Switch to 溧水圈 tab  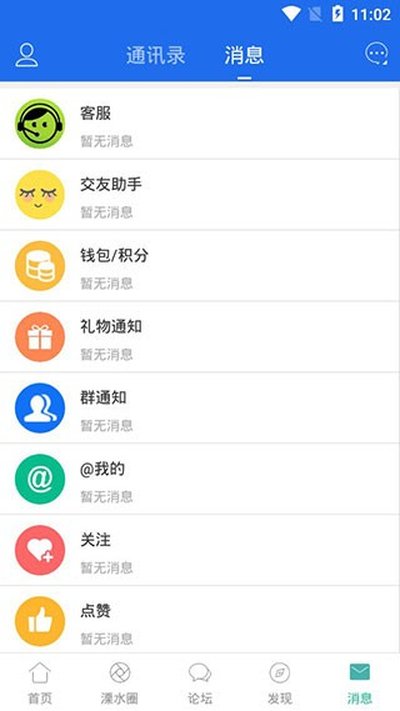tap(120, 682)
